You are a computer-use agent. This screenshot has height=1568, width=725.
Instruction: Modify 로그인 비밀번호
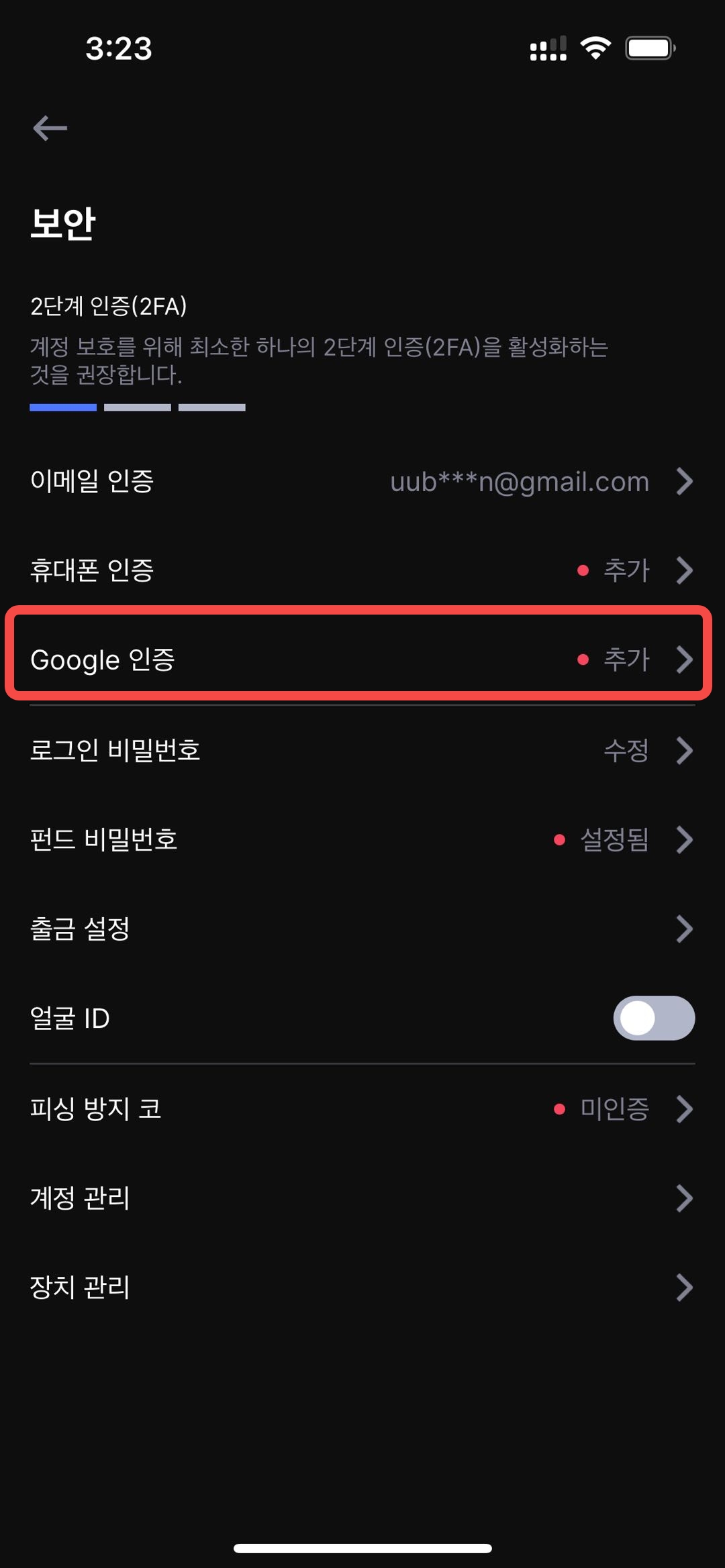[362, 750]
